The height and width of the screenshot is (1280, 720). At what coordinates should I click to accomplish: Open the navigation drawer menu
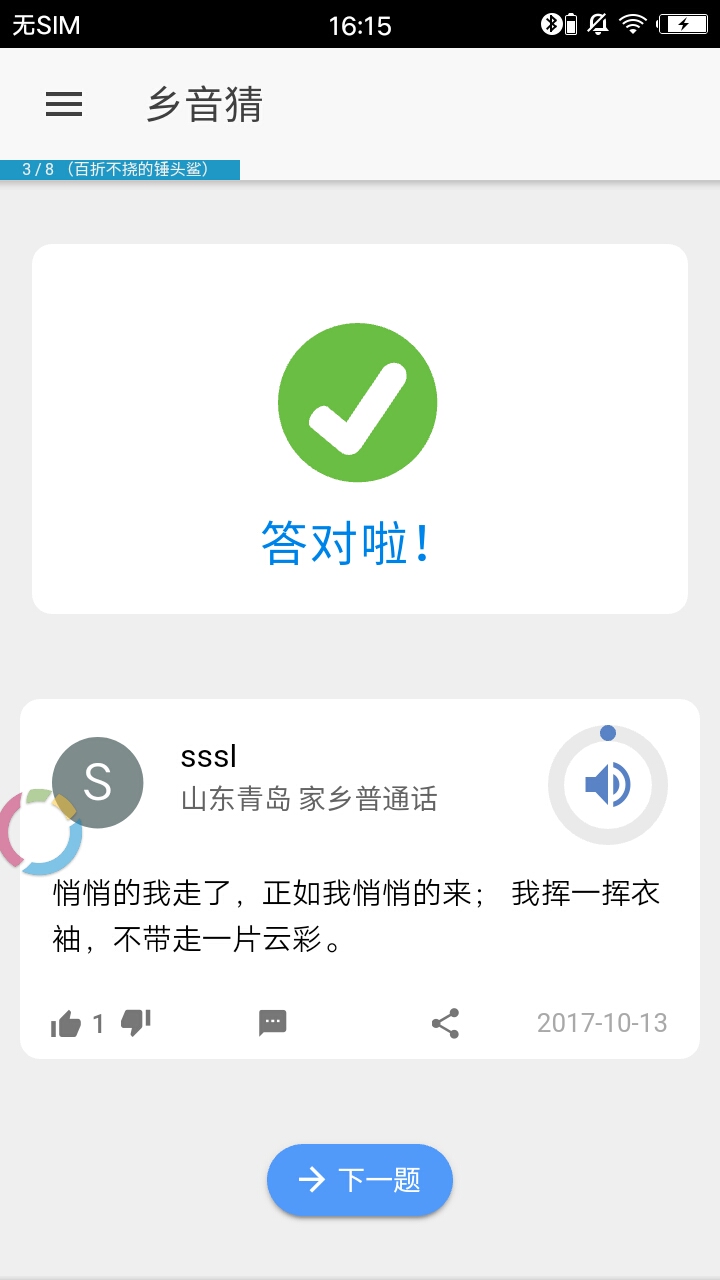pos(64,104)
